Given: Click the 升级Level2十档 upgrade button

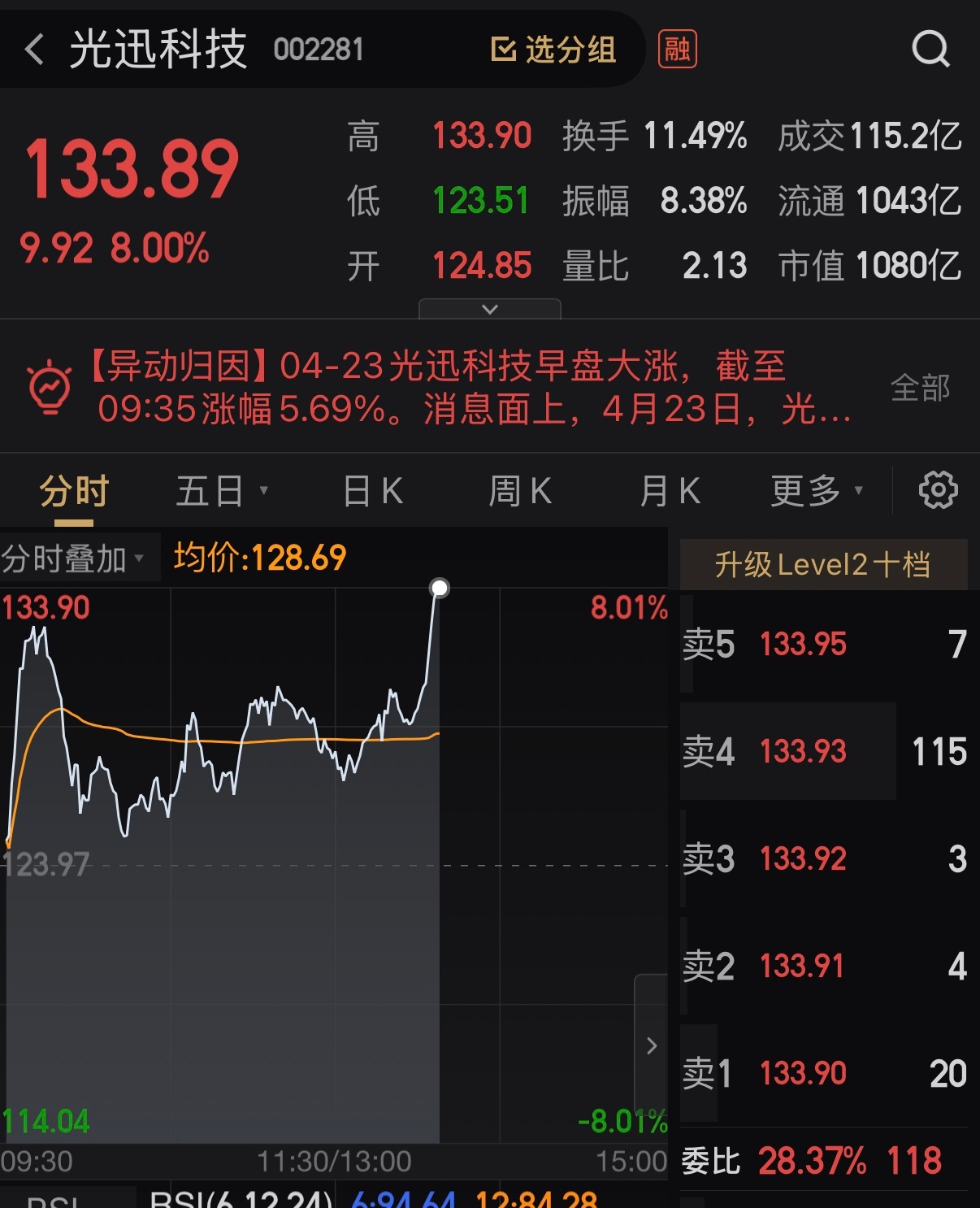Looking at the screenshot, I should point(823,563).
